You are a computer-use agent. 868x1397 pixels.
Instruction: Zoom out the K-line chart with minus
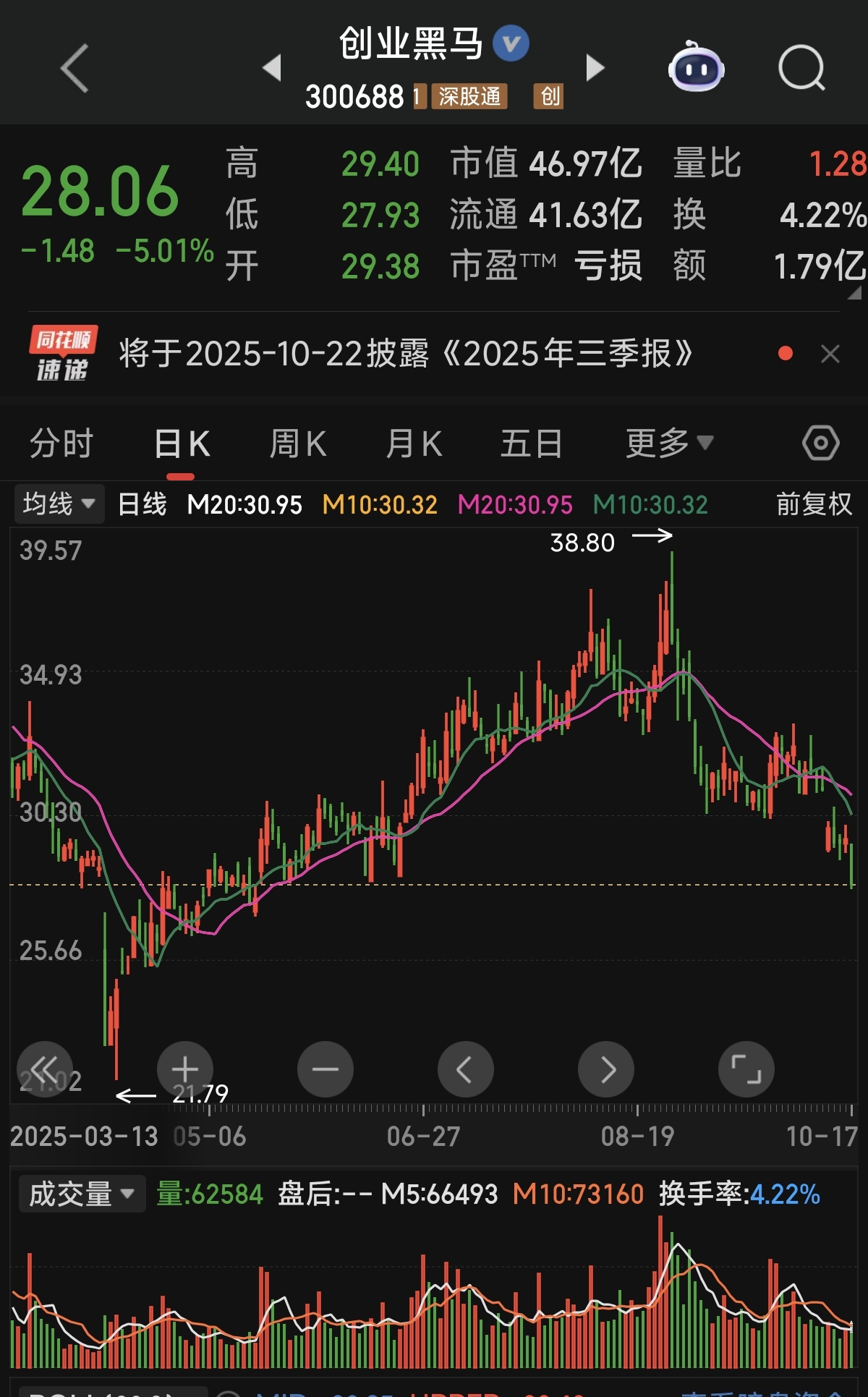(x=325, y=1069)
